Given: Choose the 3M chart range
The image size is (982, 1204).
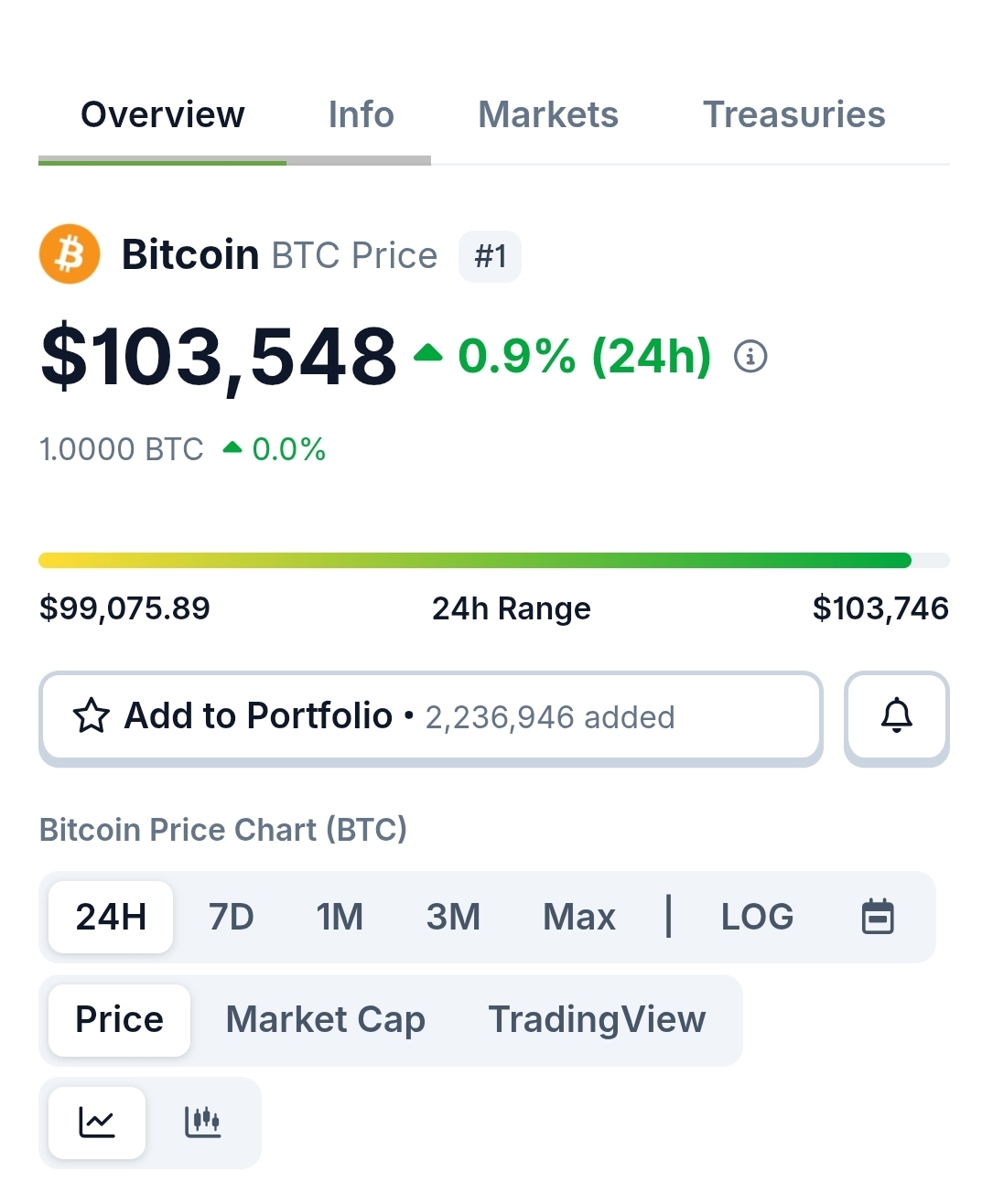Looking at the screenshot, I should click(x=453, y=917).
